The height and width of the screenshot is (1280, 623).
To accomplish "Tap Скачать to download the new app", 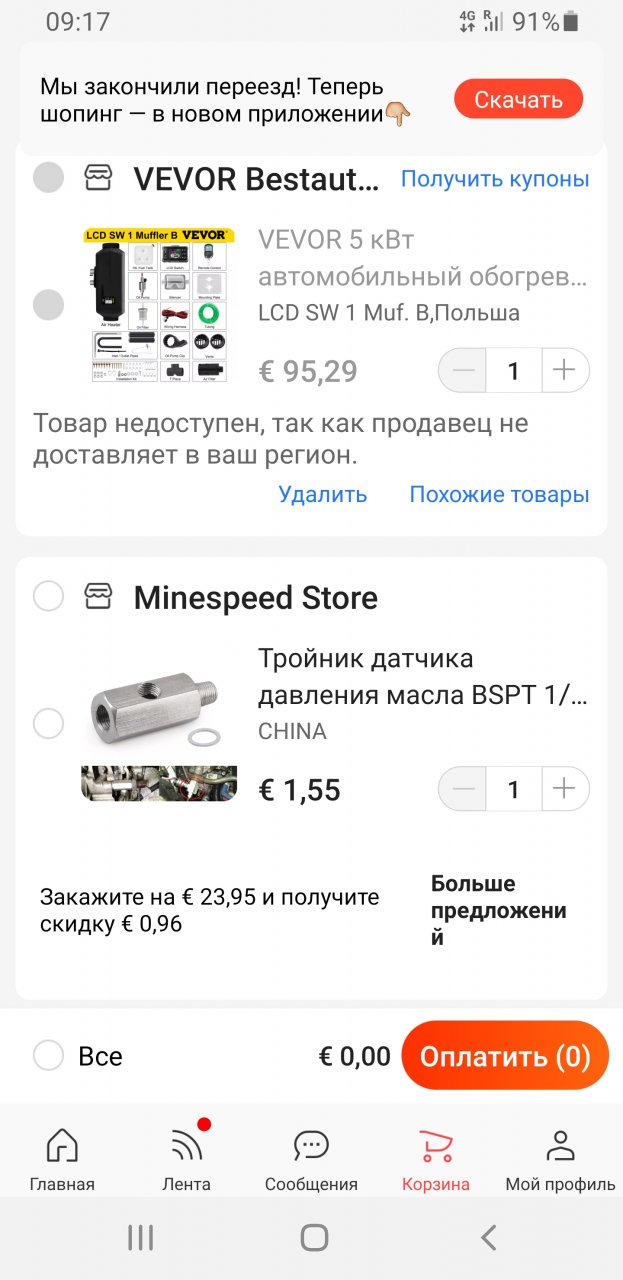I will (518, 100).
